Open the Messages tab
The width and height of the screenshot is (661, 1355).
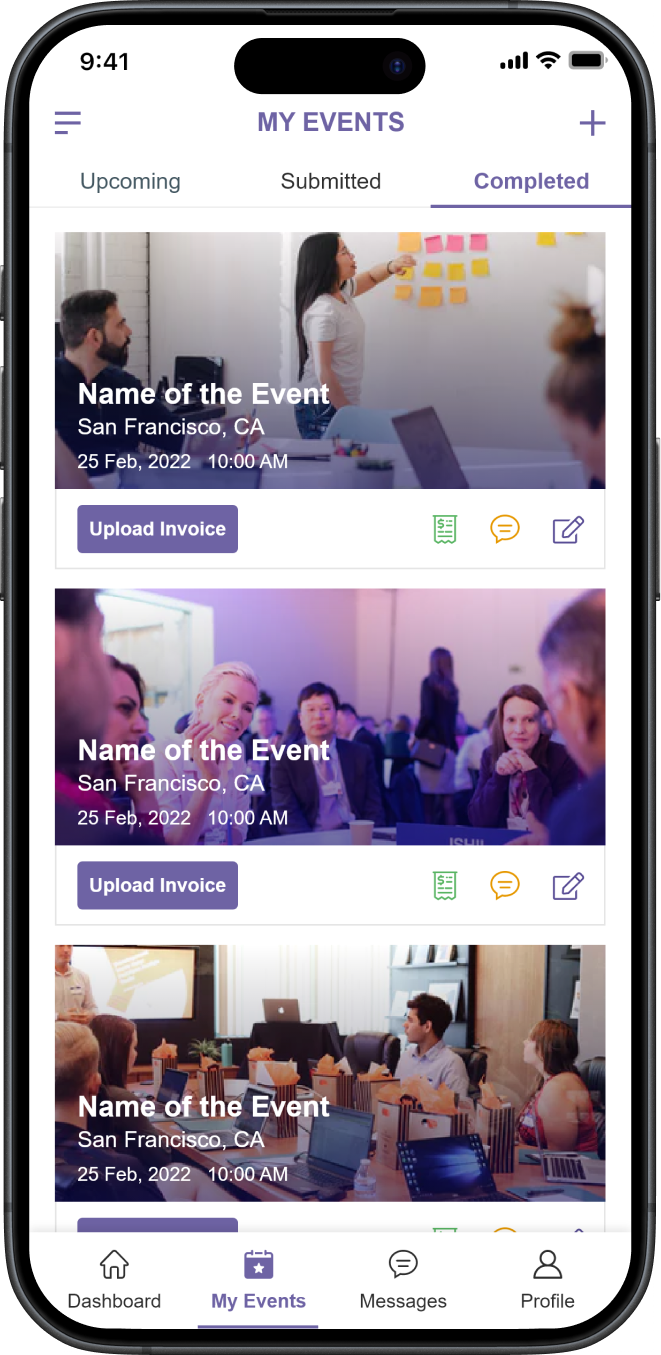pos(403,1280)
